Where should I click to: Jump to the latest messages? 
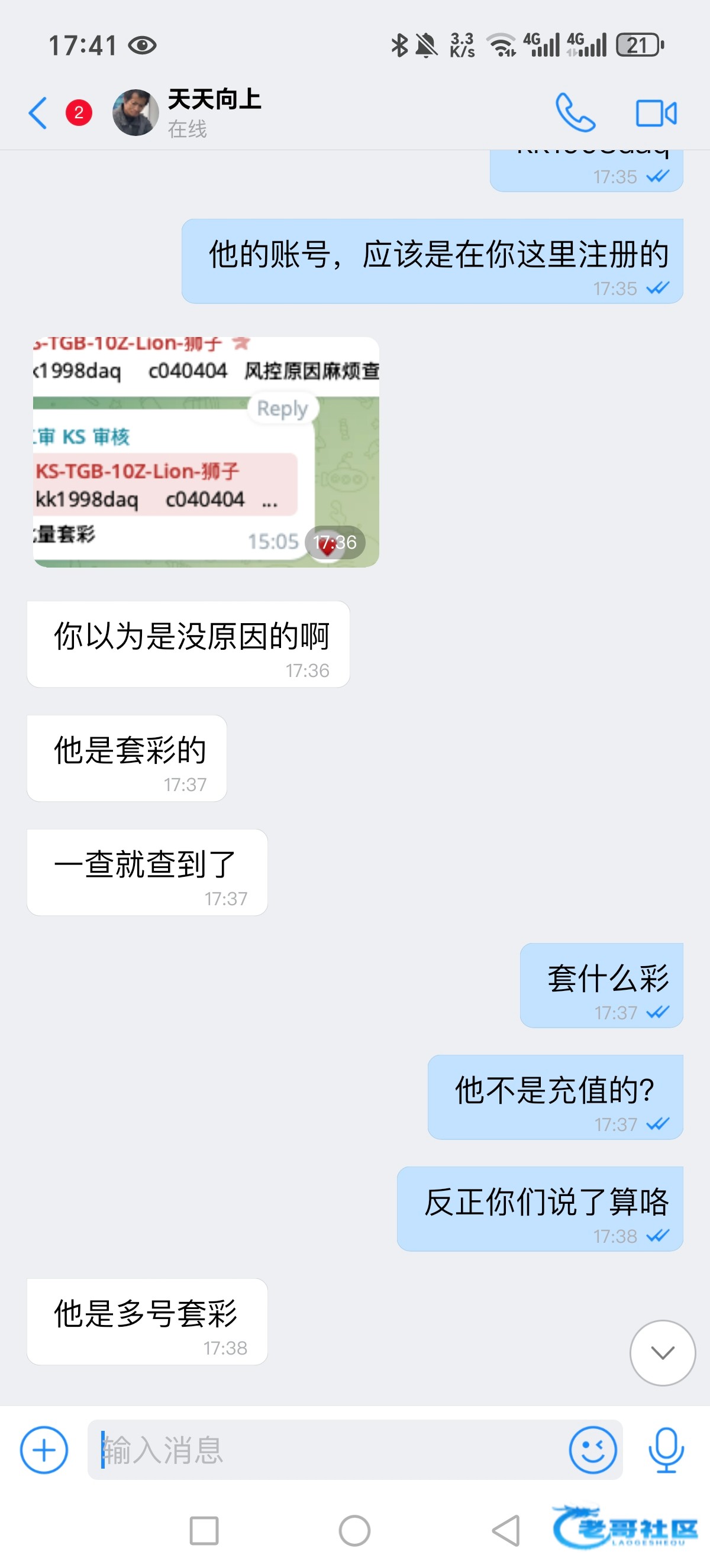coord(663,1353)
